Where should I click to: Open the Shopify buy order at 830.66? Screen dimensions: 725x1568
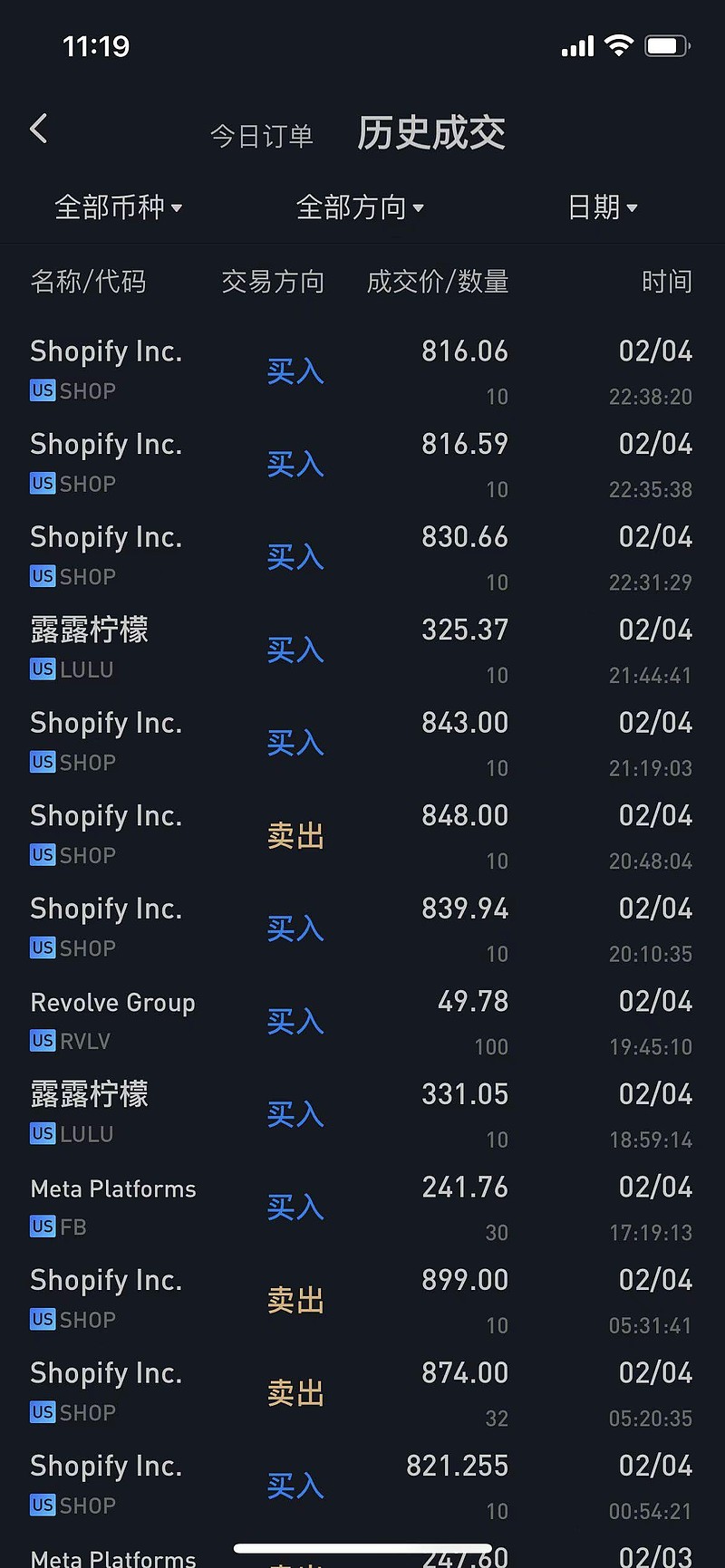pyautogui.click(x=362, y=556)
